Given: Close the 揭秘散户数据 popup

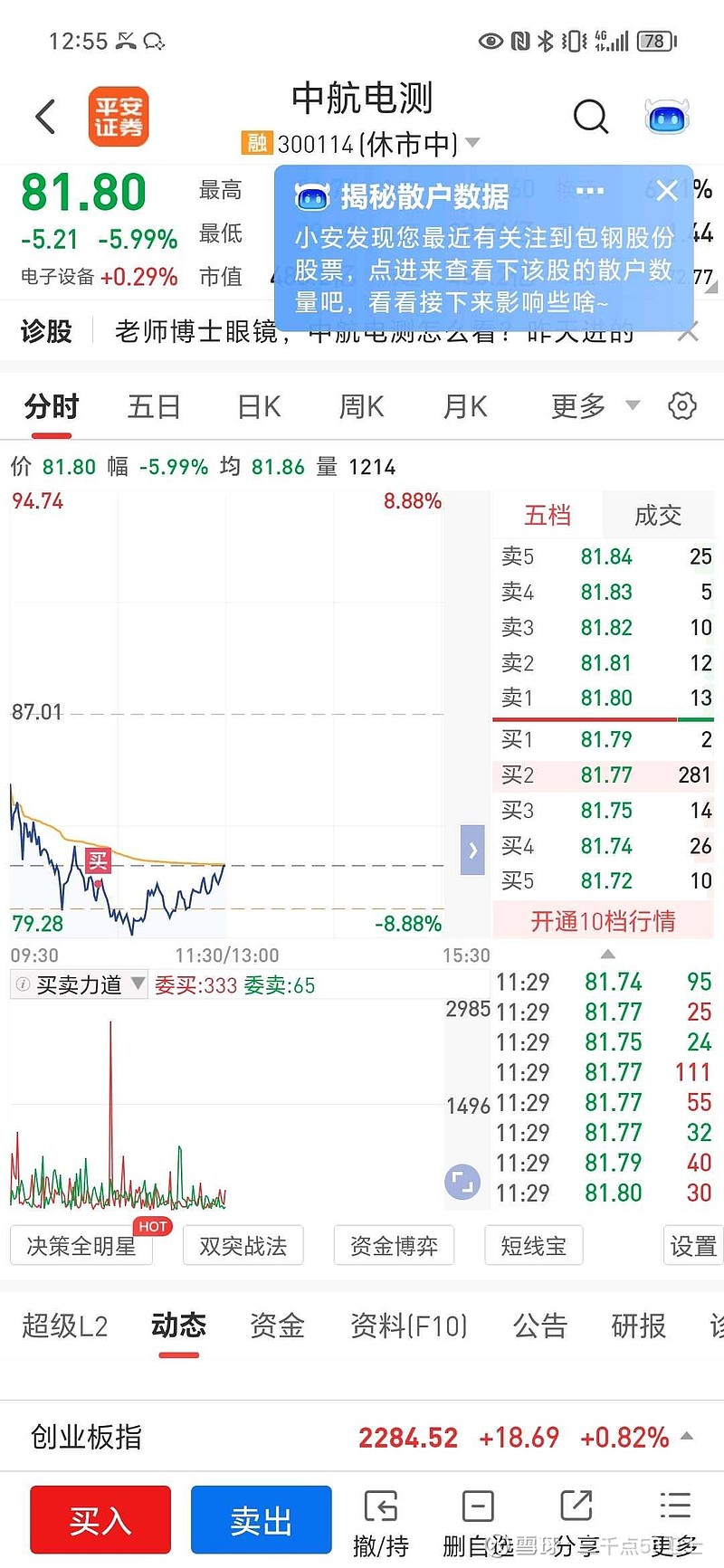Looking at the screenshot, I should (667, 191).
